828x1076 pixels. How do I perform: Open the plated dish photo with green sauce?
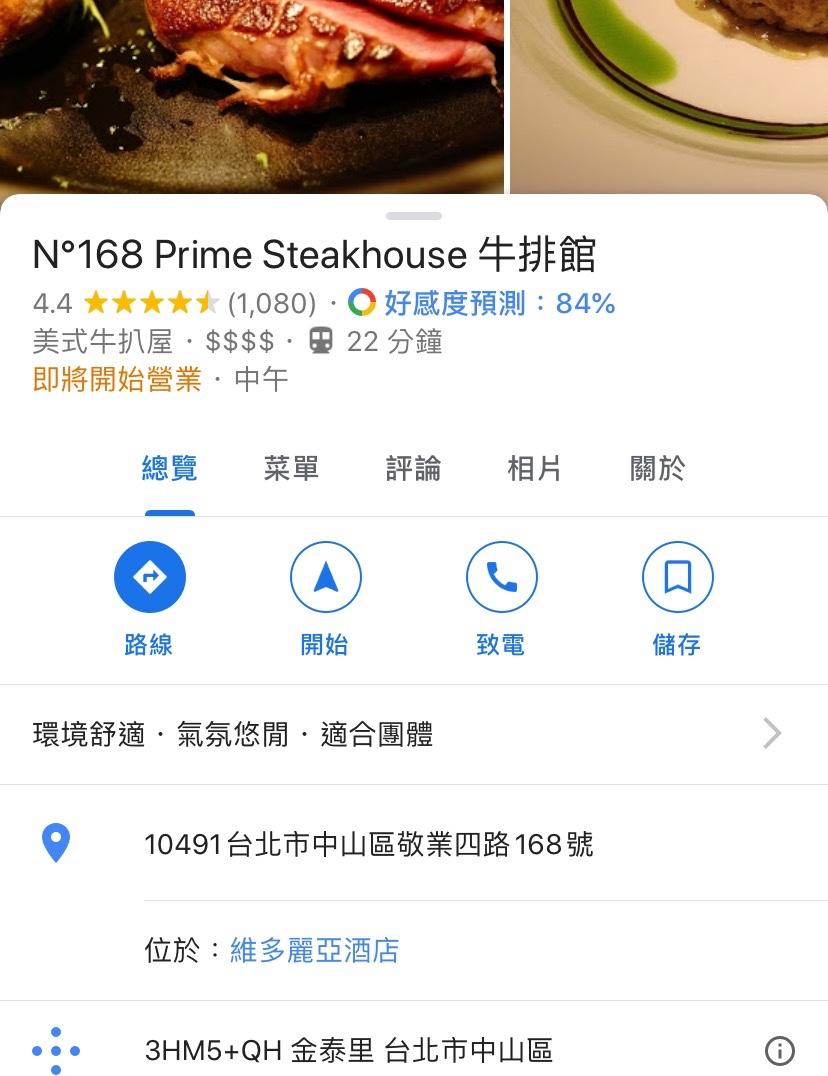pos(670,95)
